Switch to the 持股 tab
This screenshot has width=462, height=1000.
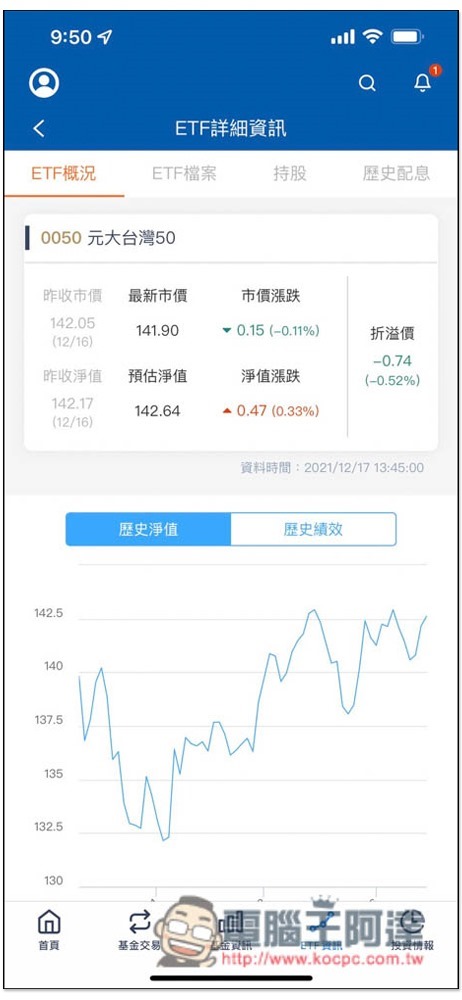pos(290,173)
